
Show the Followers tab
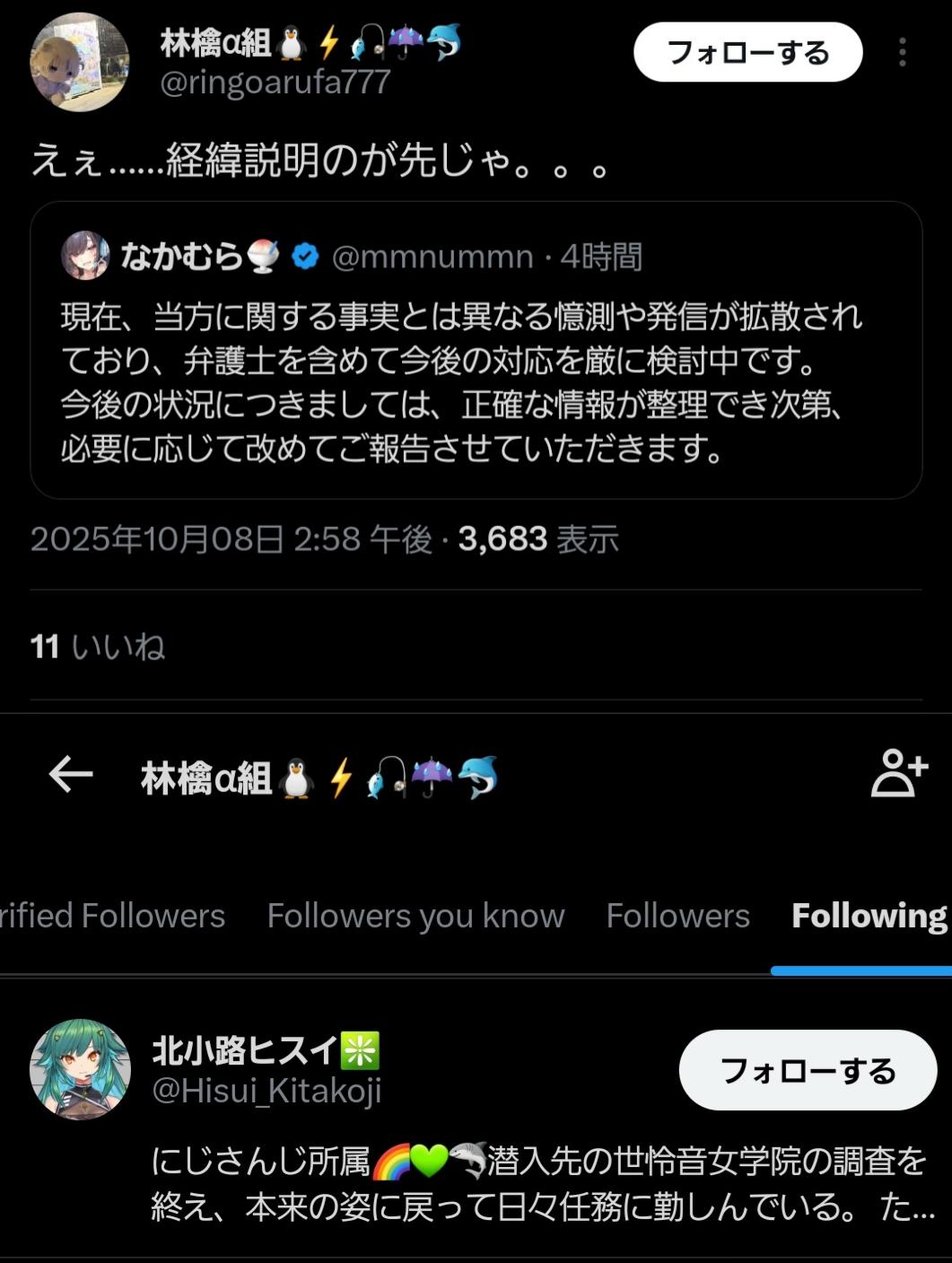[x=677, y=916]
